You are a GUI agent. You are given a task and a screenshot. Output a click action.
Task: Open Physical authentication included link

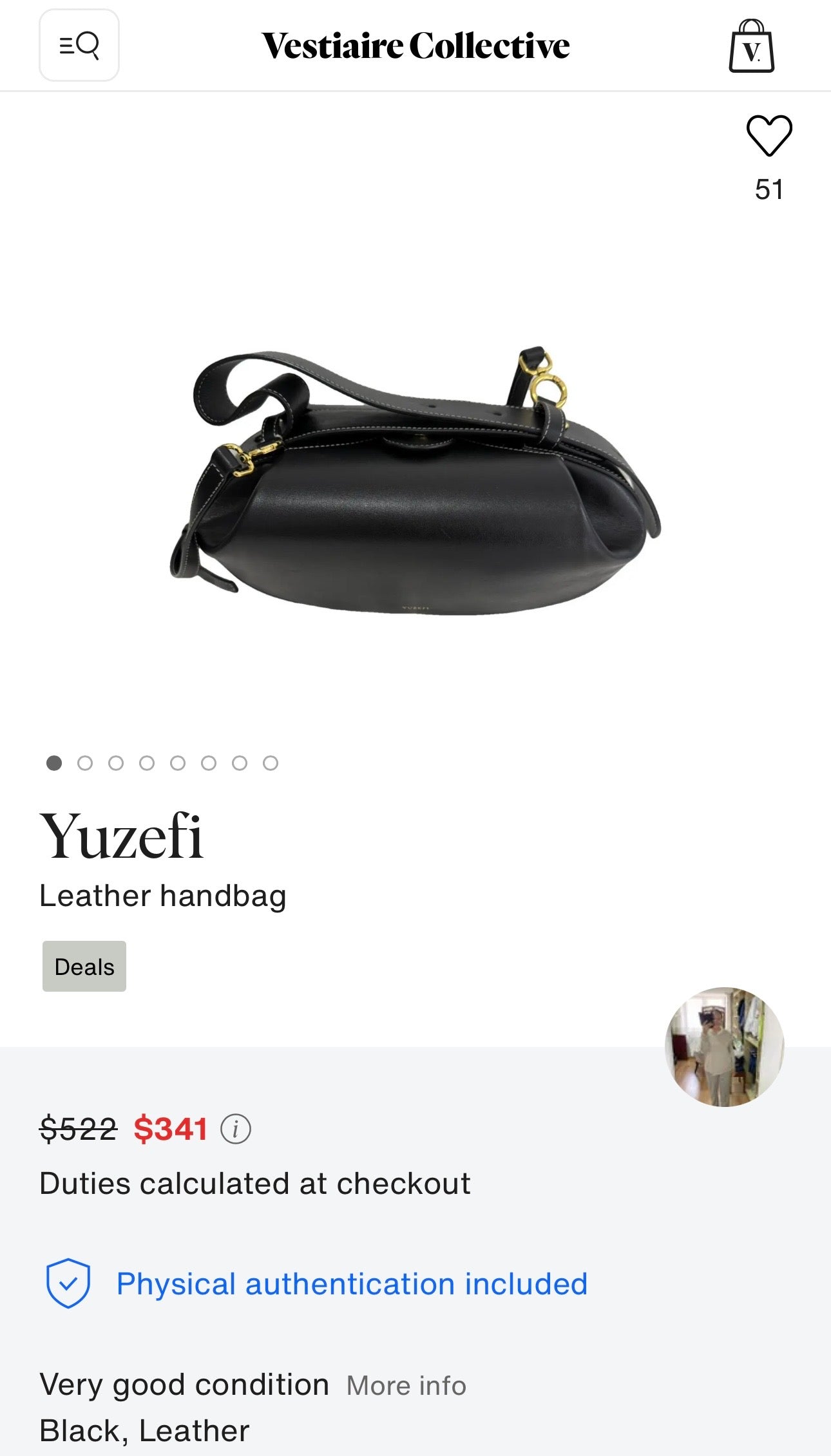(x=352, y=1283)
